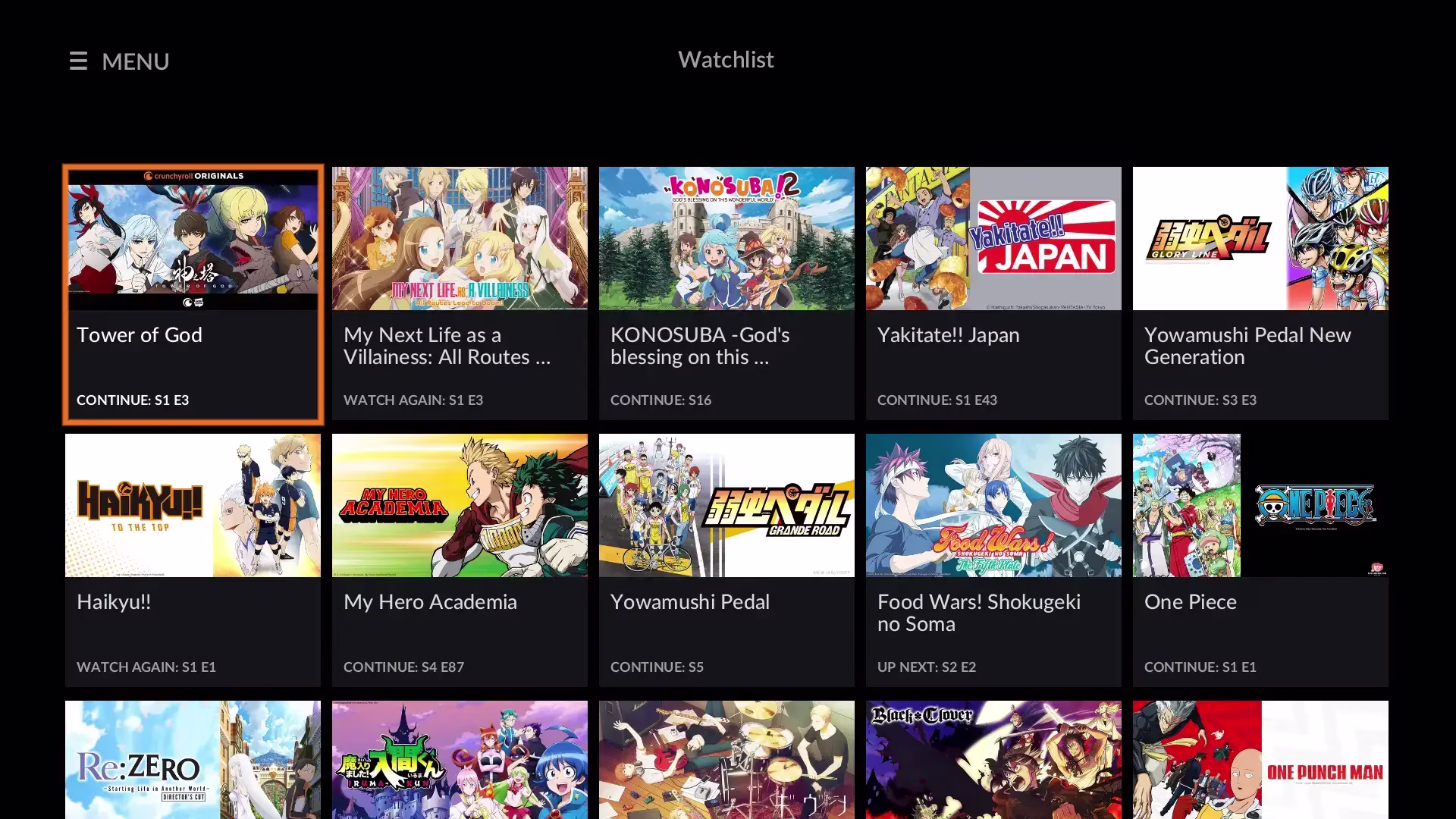Open the One Piece series card
The width and height of the screenshot is (1456, 819).
point(1260,560)
